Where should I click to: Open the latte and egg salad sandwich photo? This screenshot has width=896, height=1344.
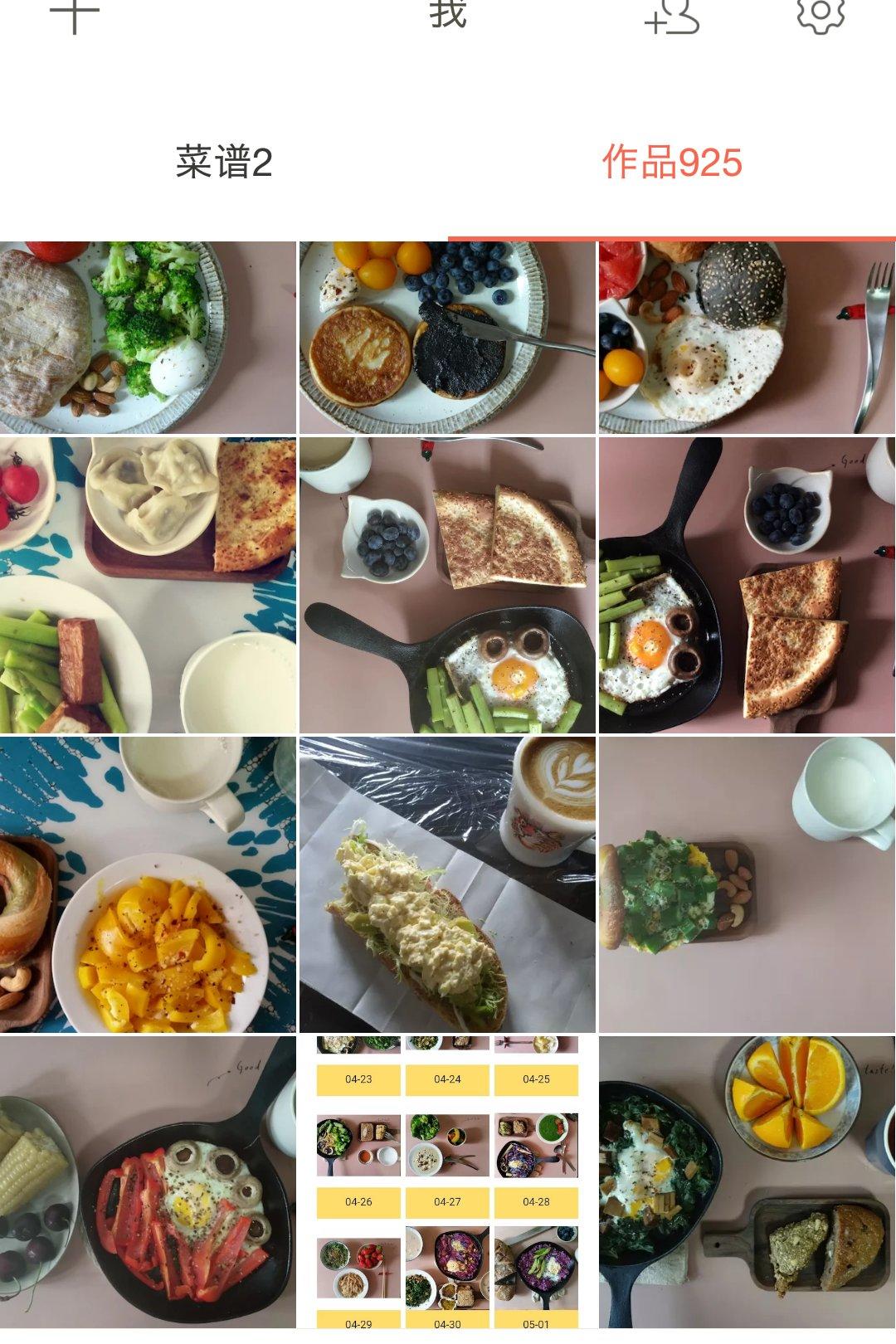(x=447, y=884)
